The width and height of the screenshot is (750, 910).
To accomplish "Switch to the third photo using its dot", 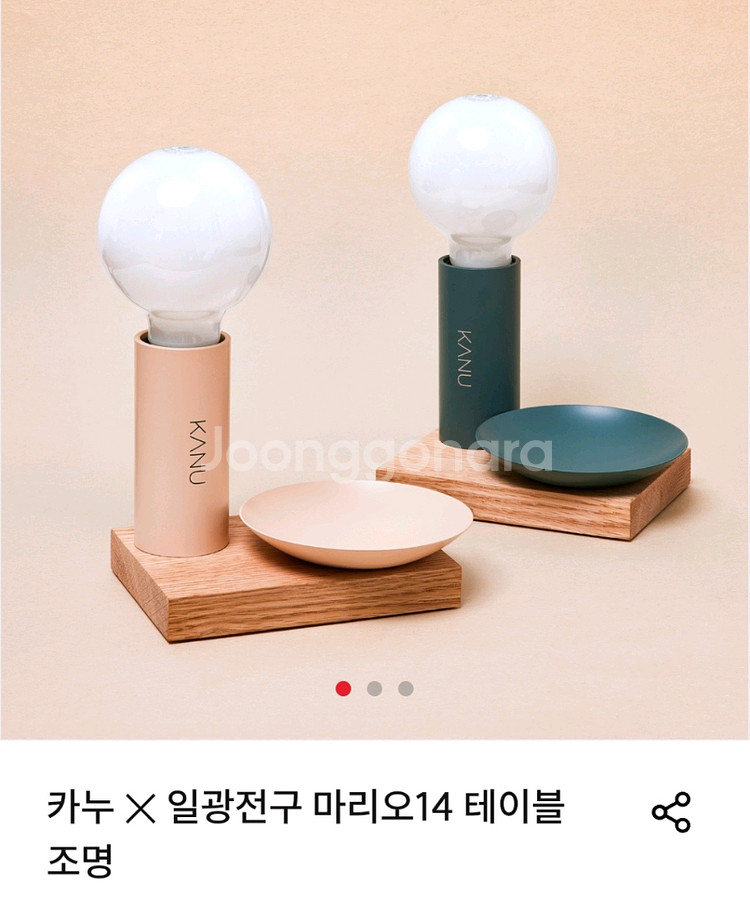I will coord(404,688).
